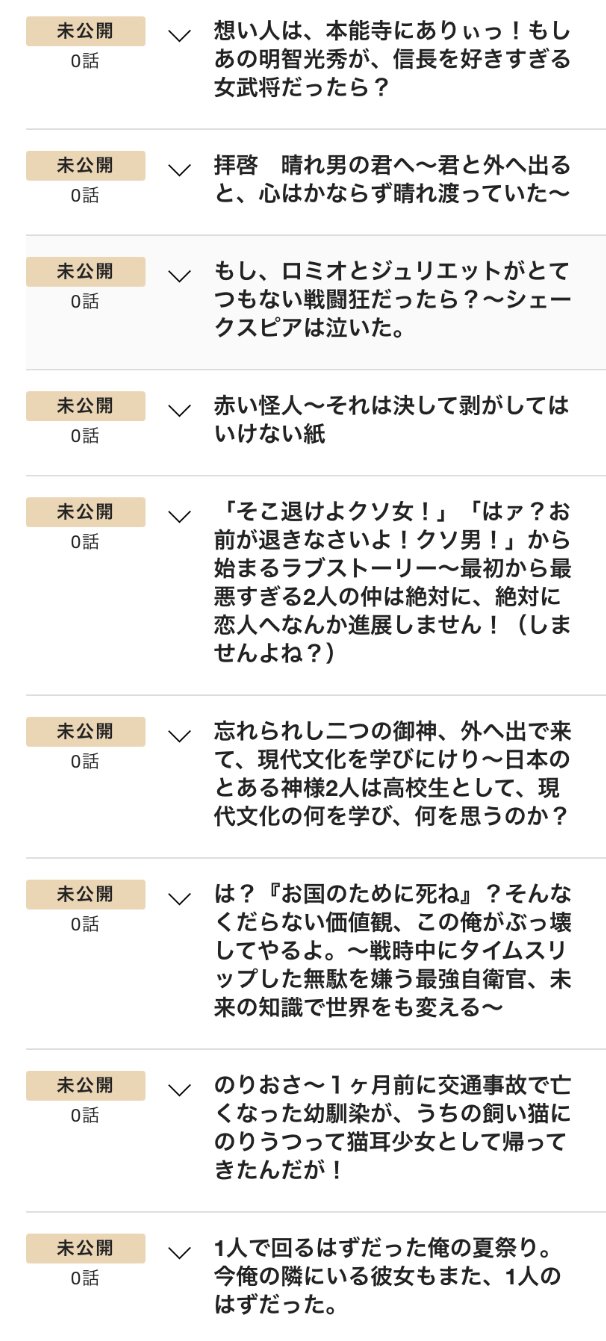606x1341 pixels.
Task: Open the novel 忘れられし二つの御神
Action: click(392, 773)
